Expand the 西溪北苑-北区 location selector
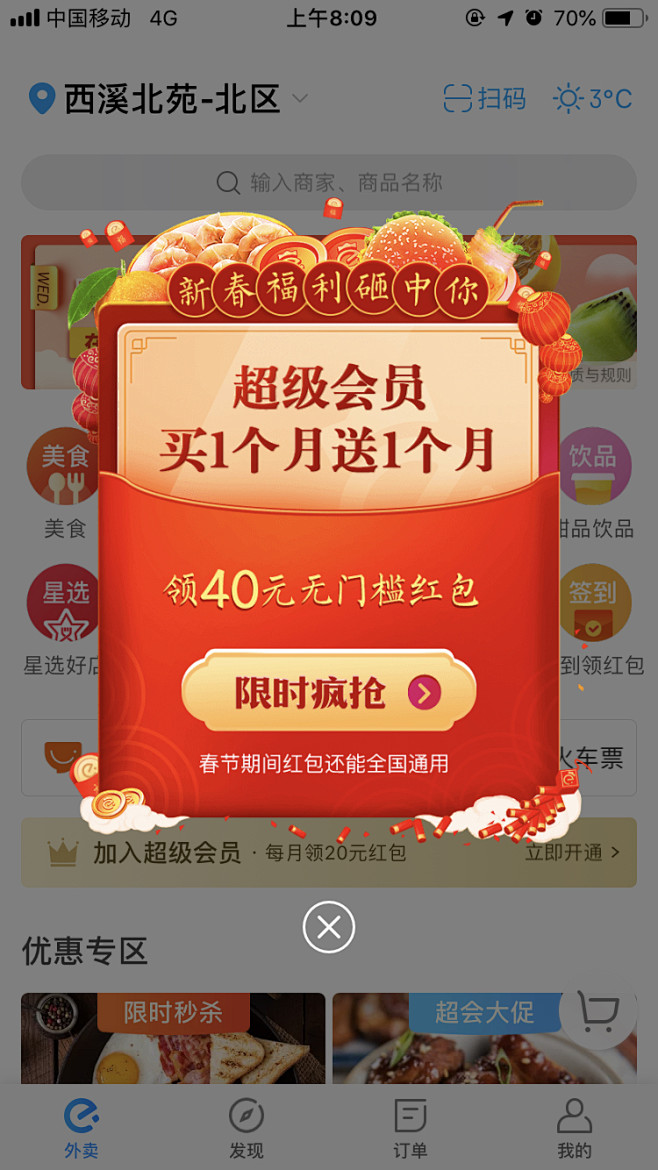Image resolution: width=658 pixels, height=1170 pixels. (168, 99)
